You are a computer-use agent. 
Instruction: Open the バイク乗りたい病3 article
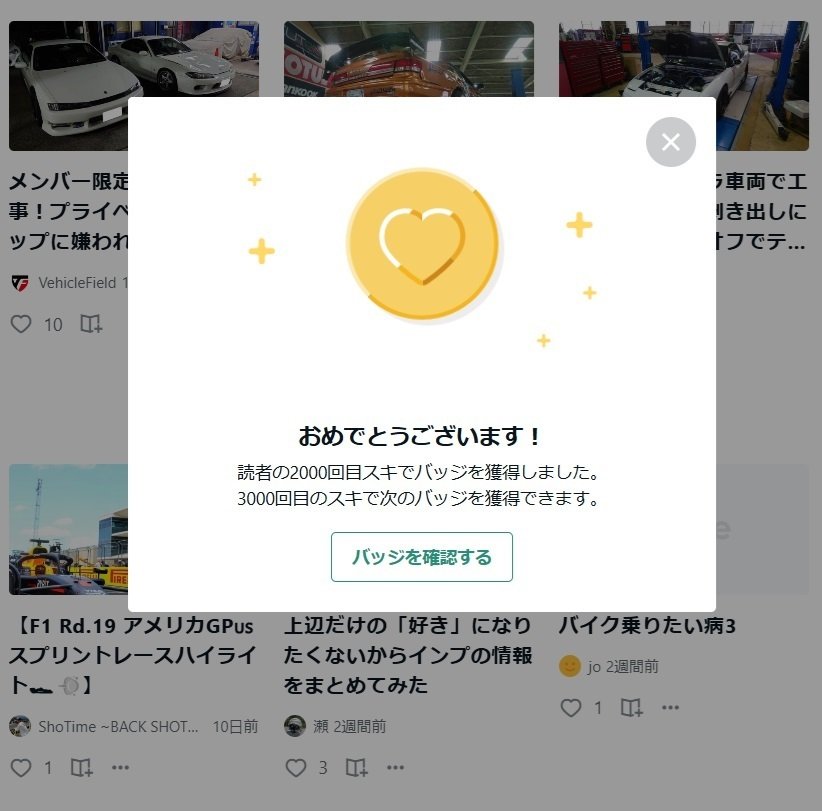coord(647,626)
